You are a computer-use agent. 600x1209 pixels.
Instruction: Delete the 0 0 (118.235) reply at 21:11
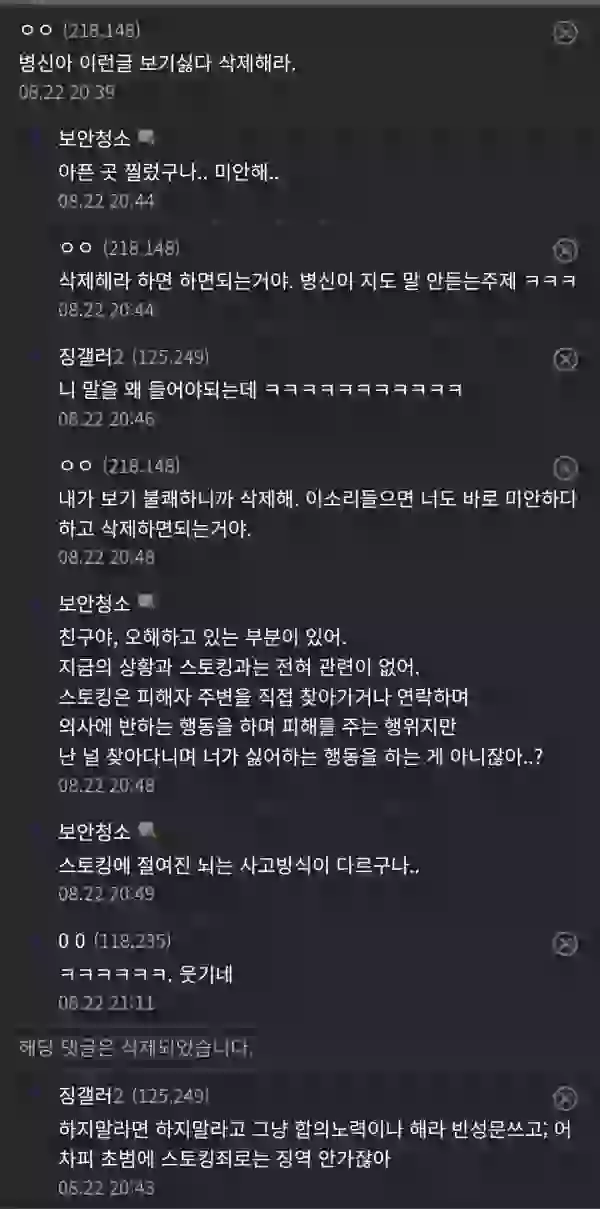click(x=565, y=942)
